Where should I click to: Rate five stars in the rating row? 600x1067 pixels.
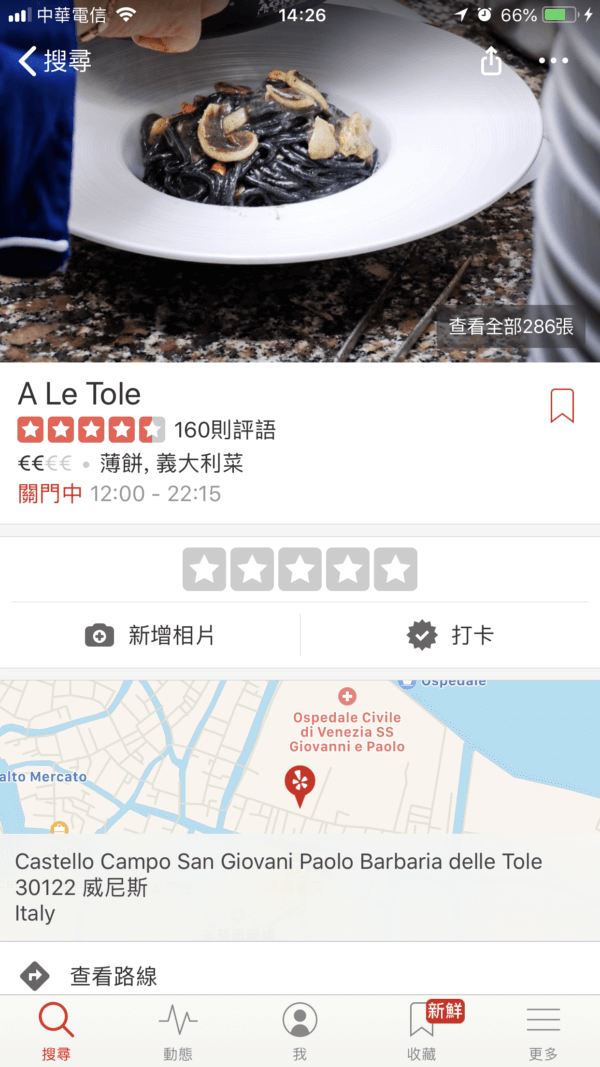395,569
